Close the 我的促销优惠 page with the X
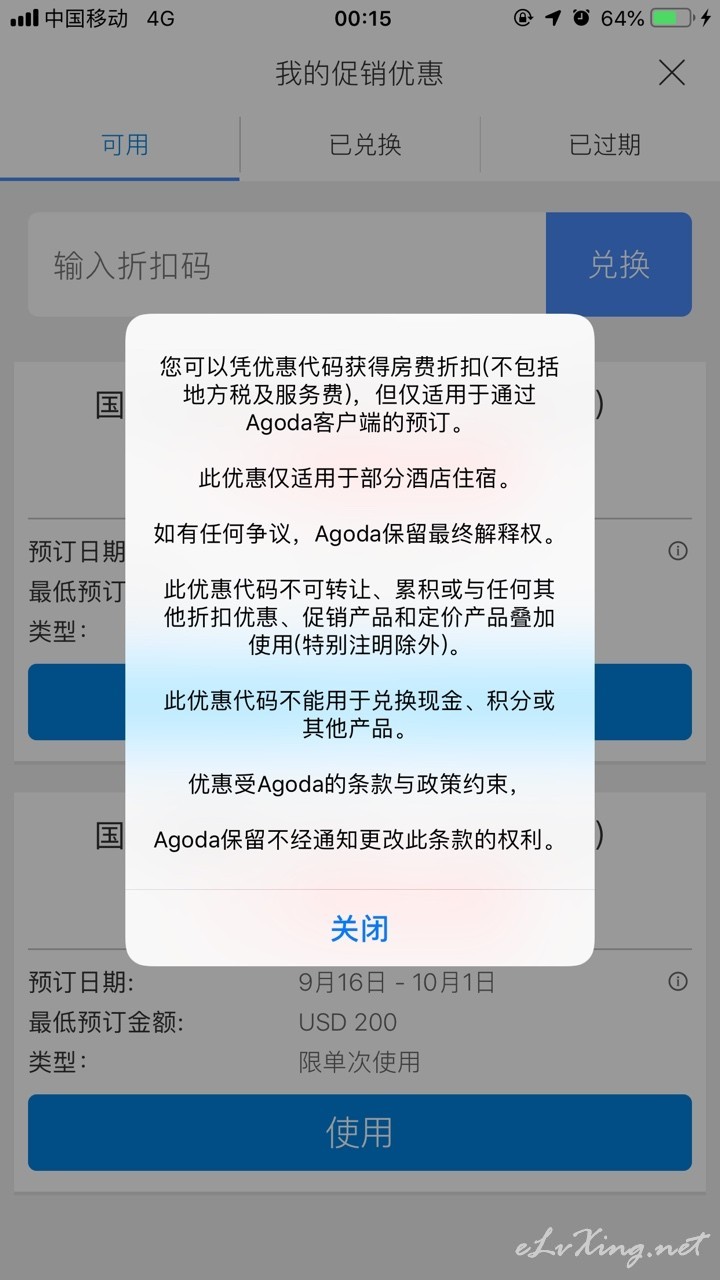The height and width of the screenshot is (1280, 720). (672, 72)
